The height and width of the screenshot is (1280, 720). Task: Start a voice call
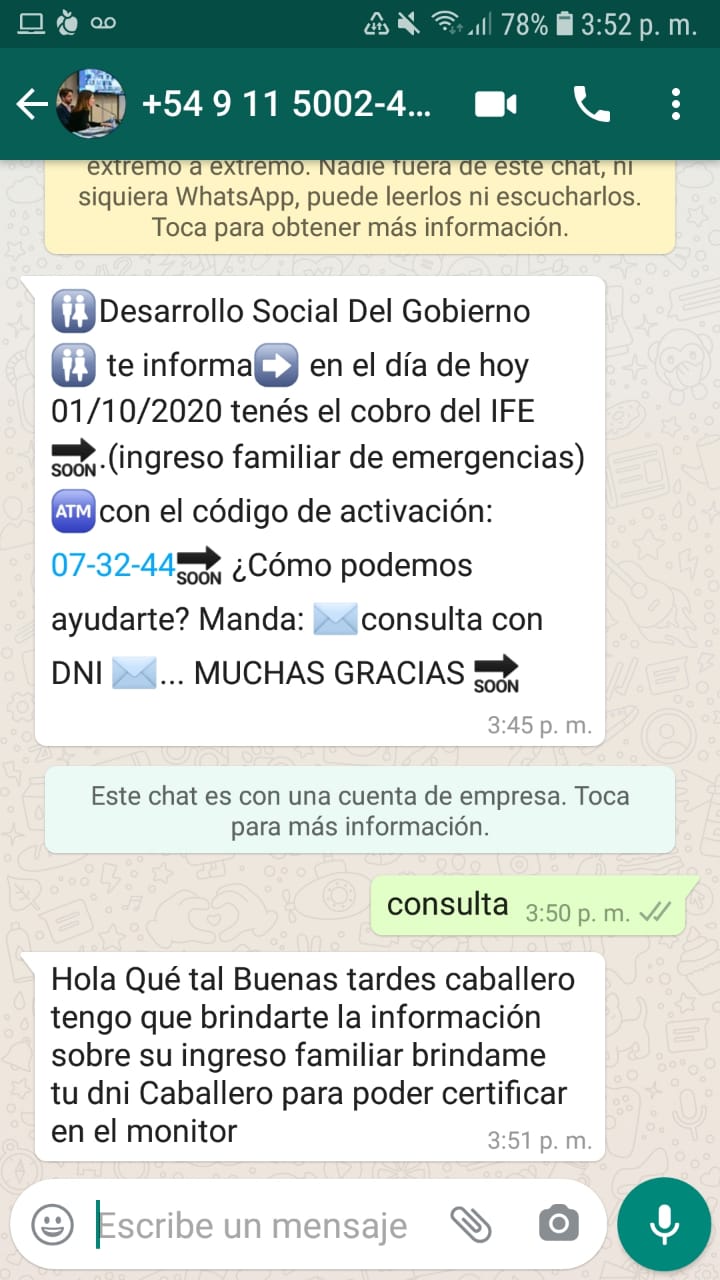(591, 104)
